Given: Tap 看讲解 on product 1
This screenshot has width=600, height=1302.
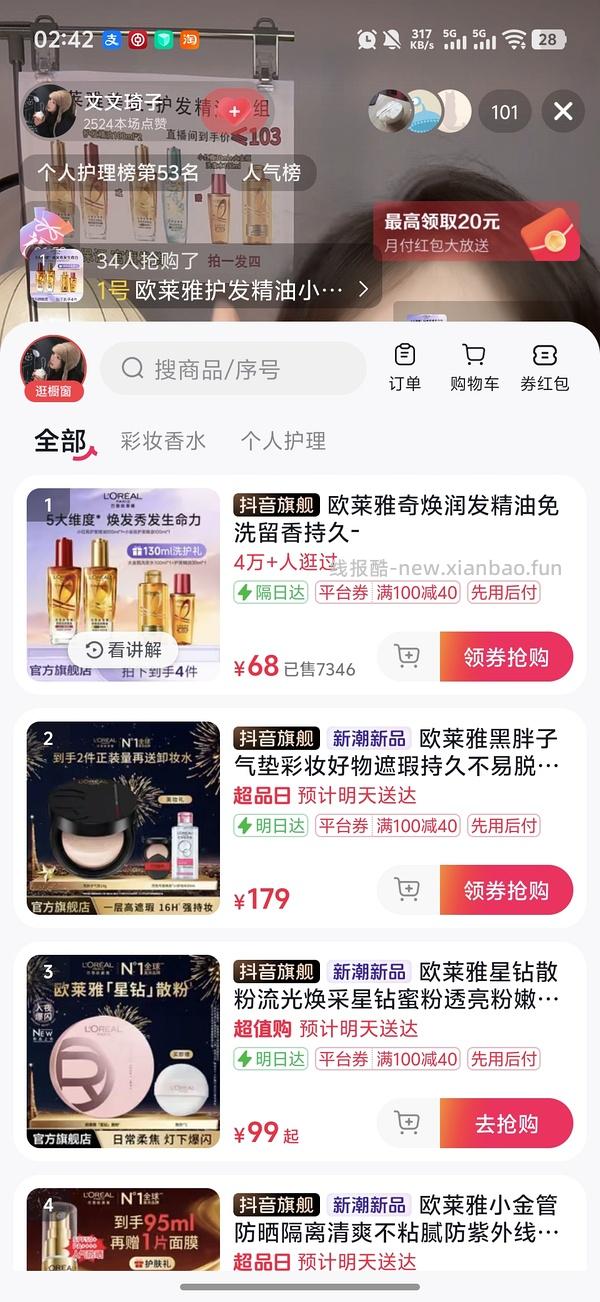Looking at the screenshot, I should pos(123,649).
